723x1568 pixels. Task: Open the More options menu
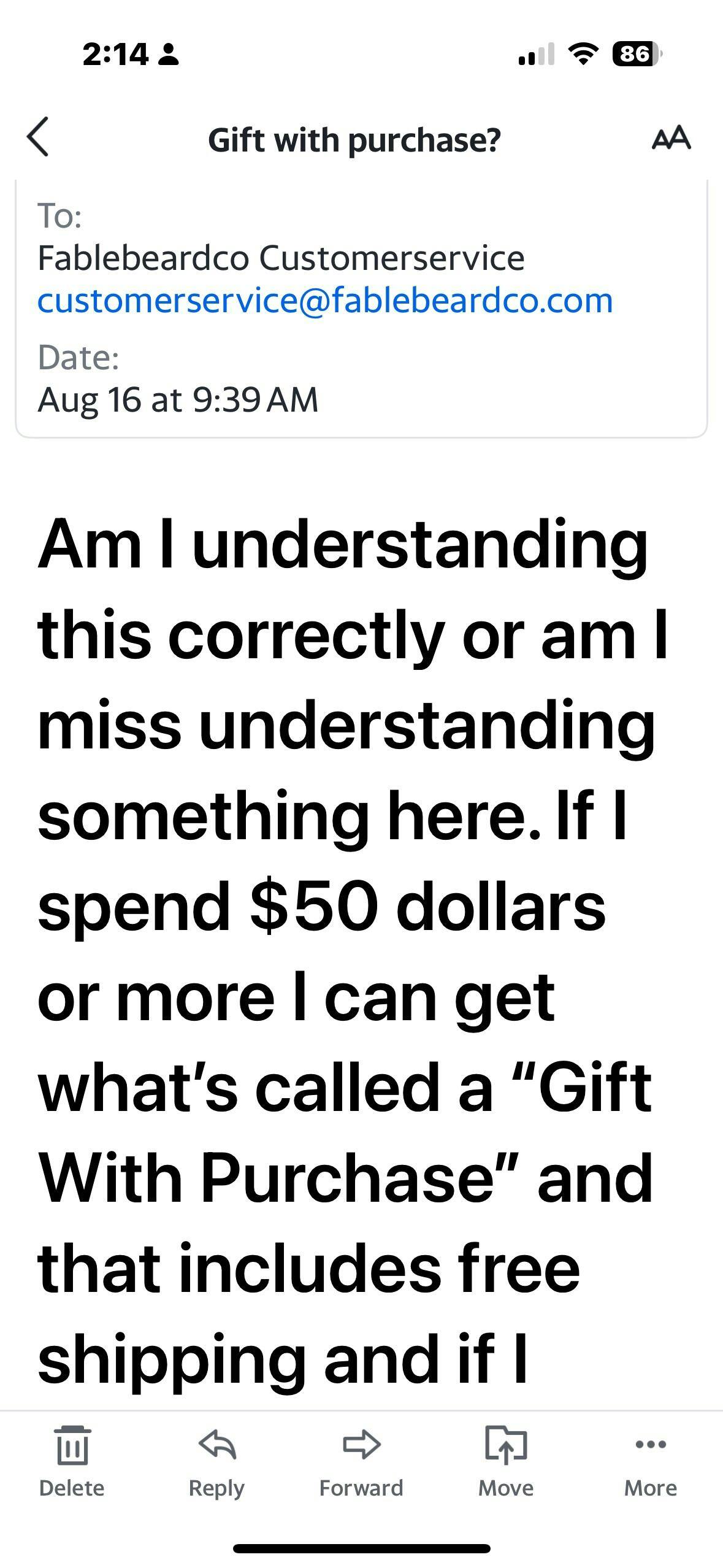(651, 1461)
